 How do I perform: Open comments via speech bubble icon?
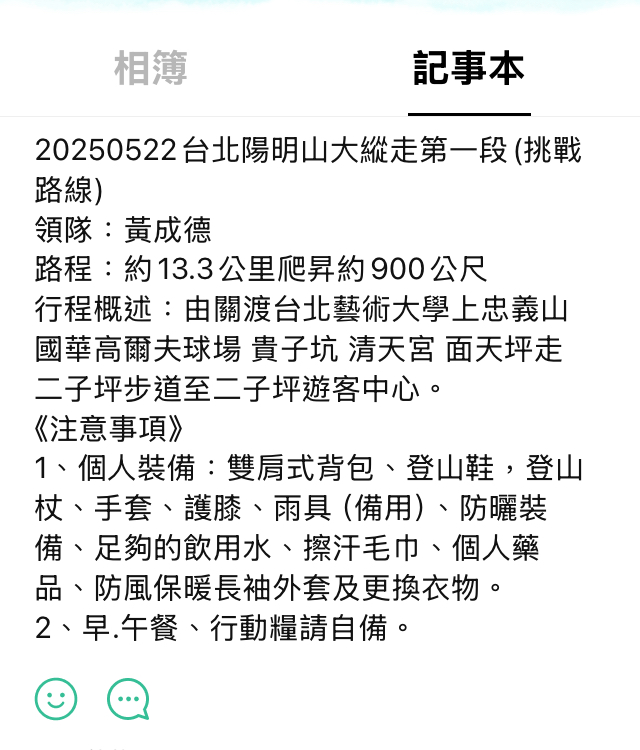click(128, 699)
